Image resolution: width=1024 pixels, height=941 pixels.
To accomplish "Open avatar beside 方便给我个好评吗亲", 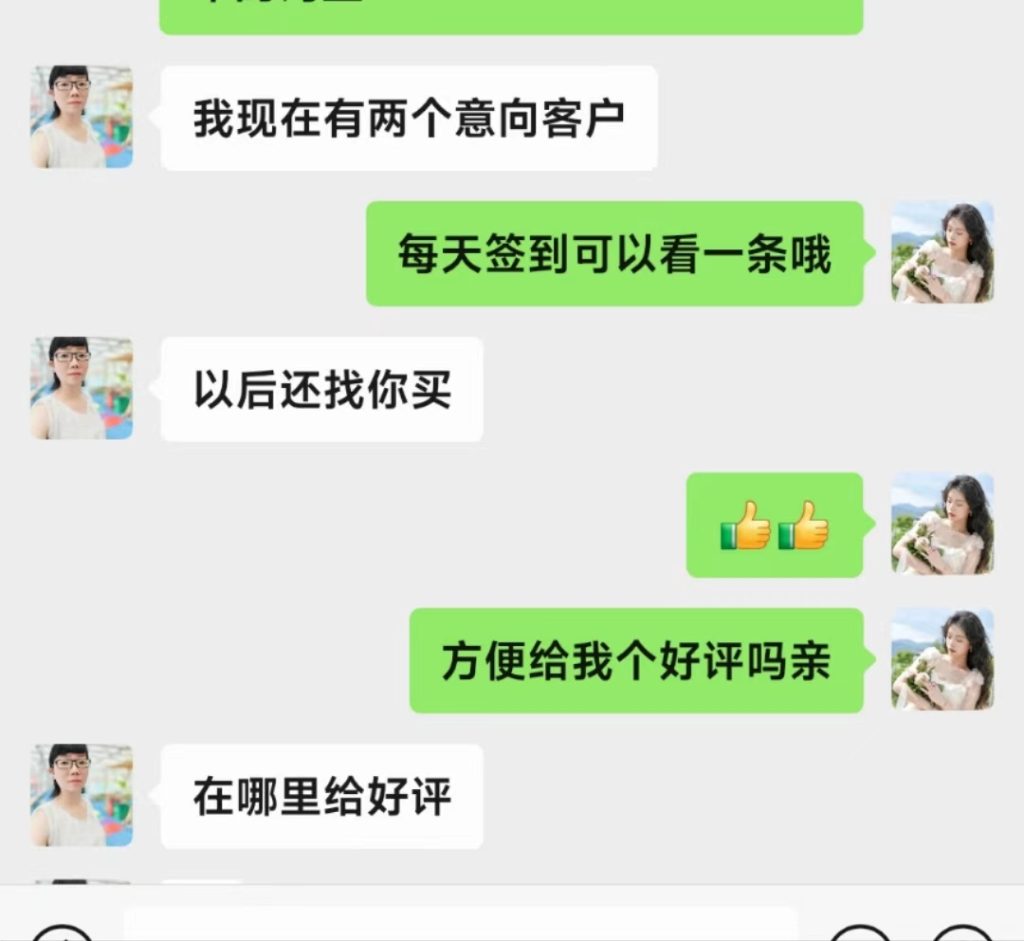I will pyautogui.click(x=942, y=660).
